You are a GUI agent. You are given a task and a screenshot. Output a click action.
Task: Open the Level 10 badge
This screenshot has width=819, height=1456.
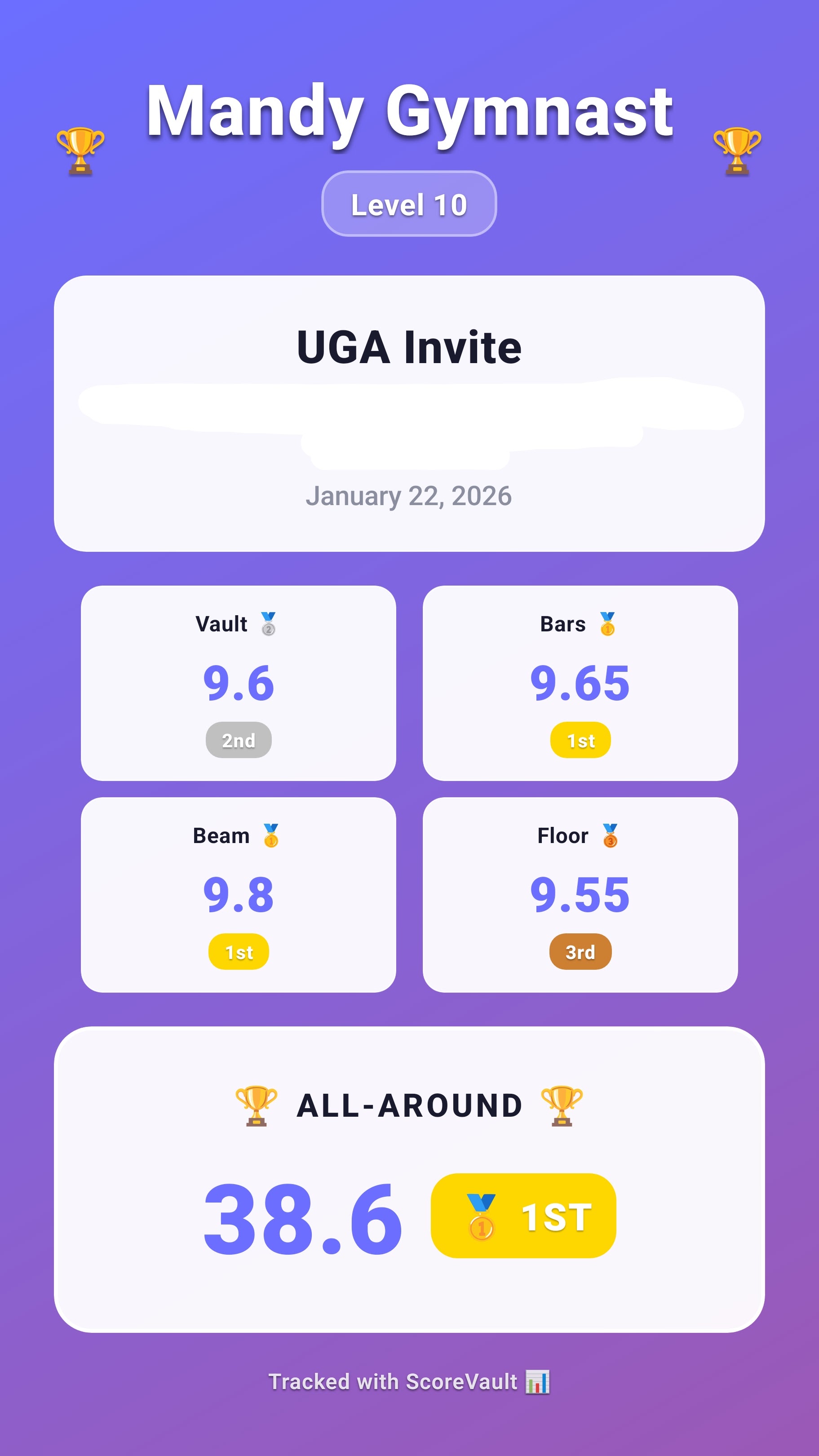(409, 204)
